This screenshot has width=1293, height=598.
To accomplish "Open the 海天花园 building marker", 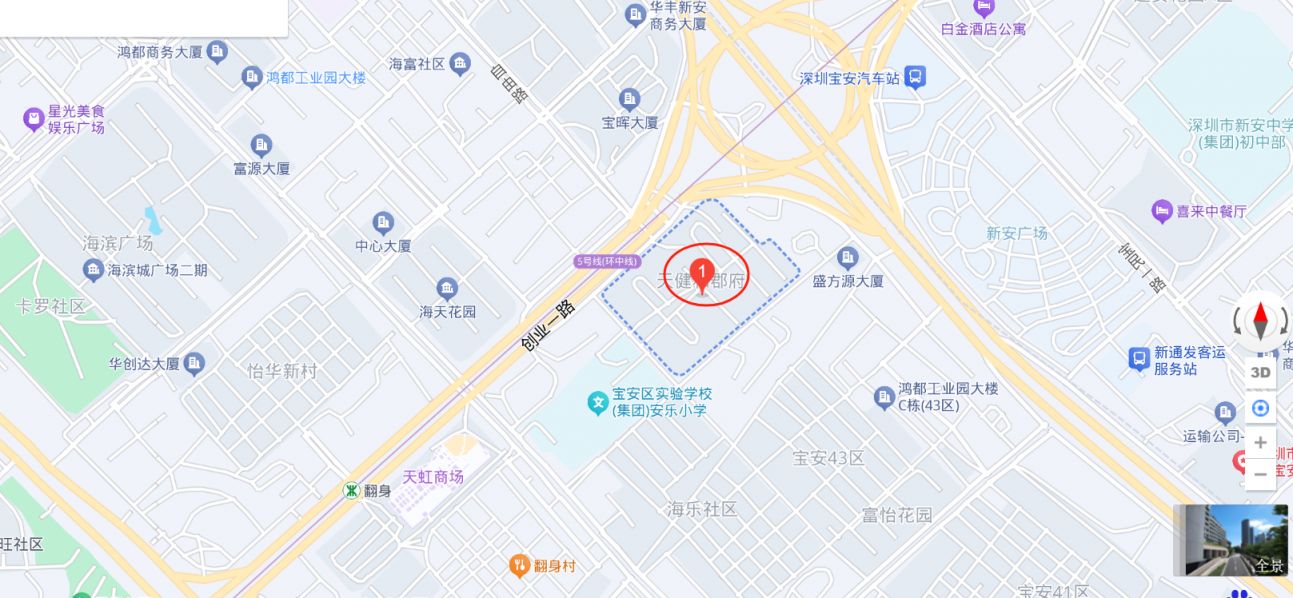I will pos(447,288).
